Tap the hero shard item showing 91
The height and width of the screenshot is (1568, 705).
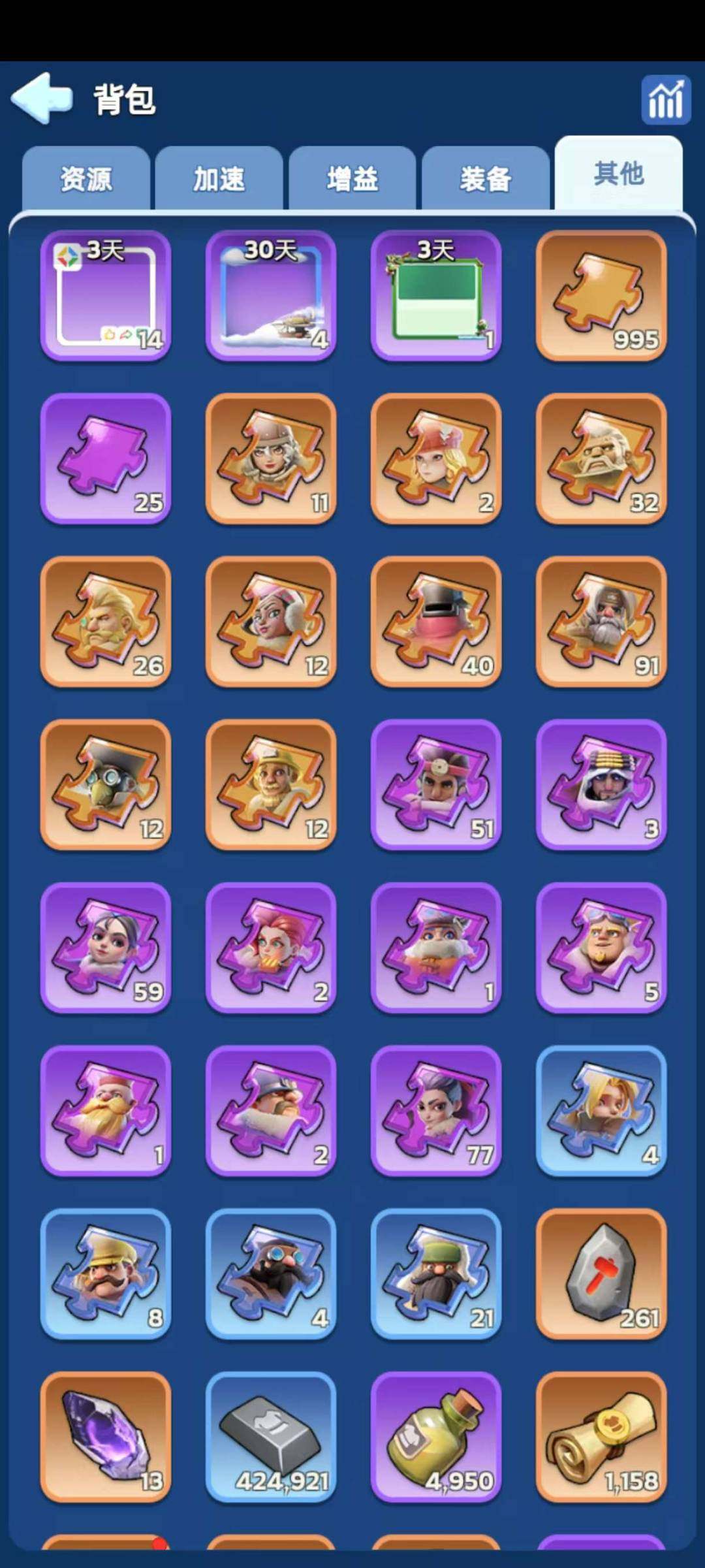(601, 622)
